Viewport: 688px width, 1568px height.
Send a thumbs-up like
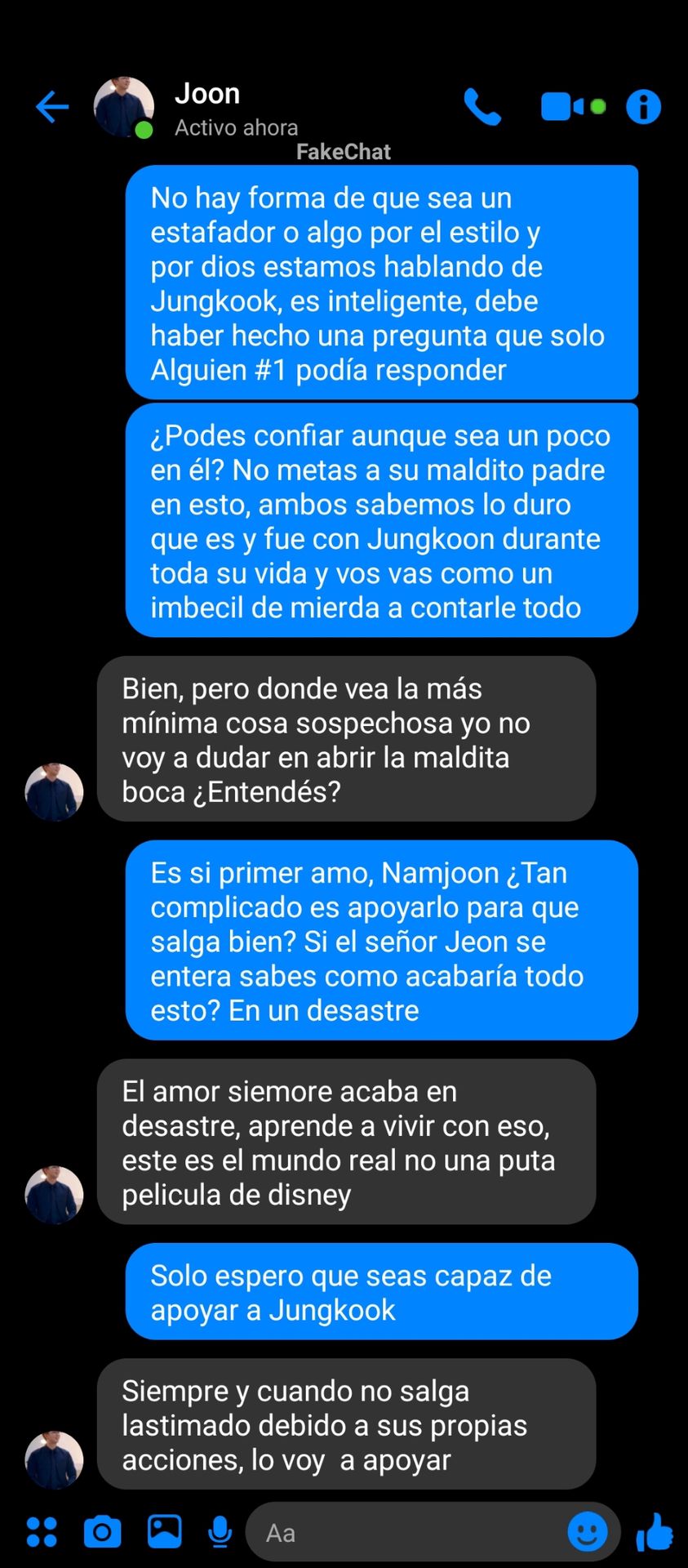point(655,1531)
